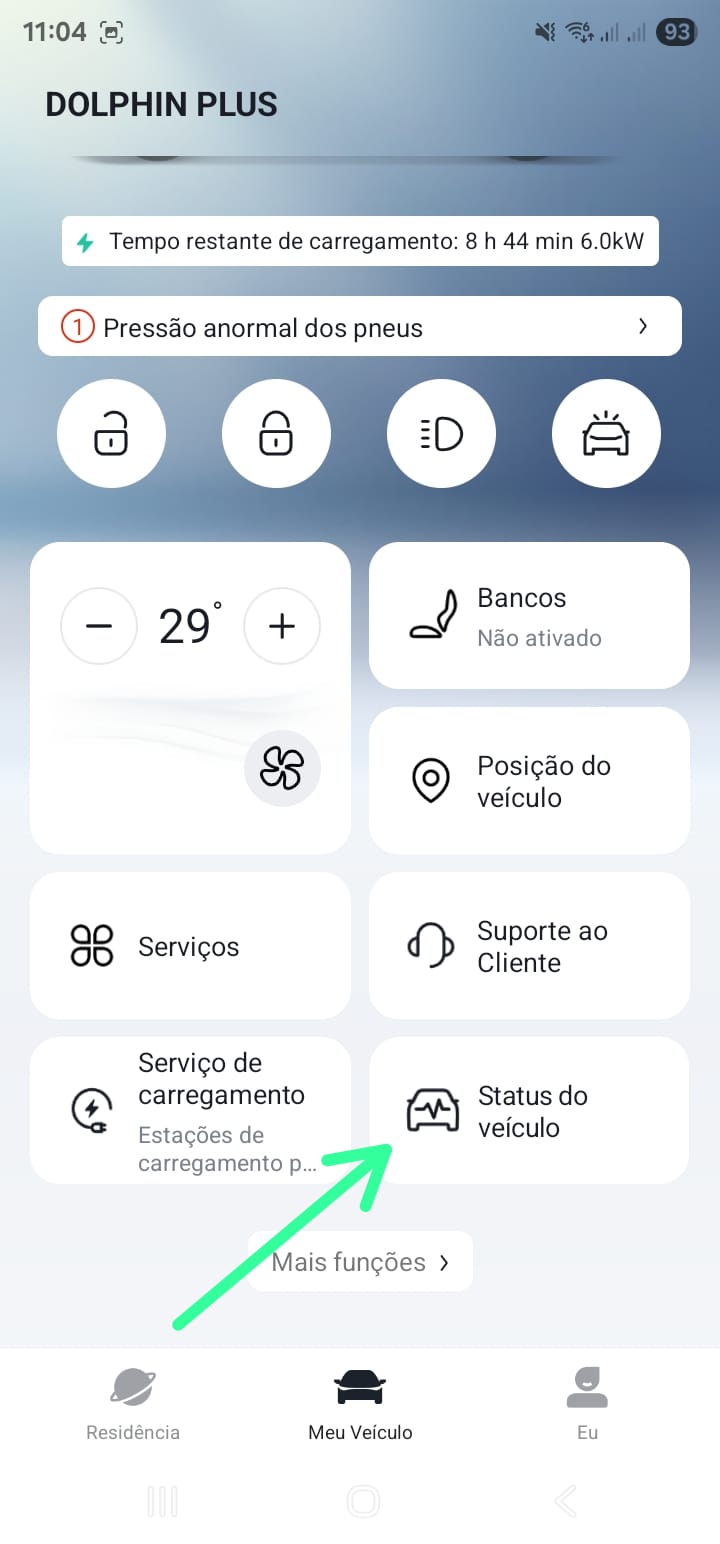
Task: Tap the lock doors icon
Action: click(x=276, y=435)
